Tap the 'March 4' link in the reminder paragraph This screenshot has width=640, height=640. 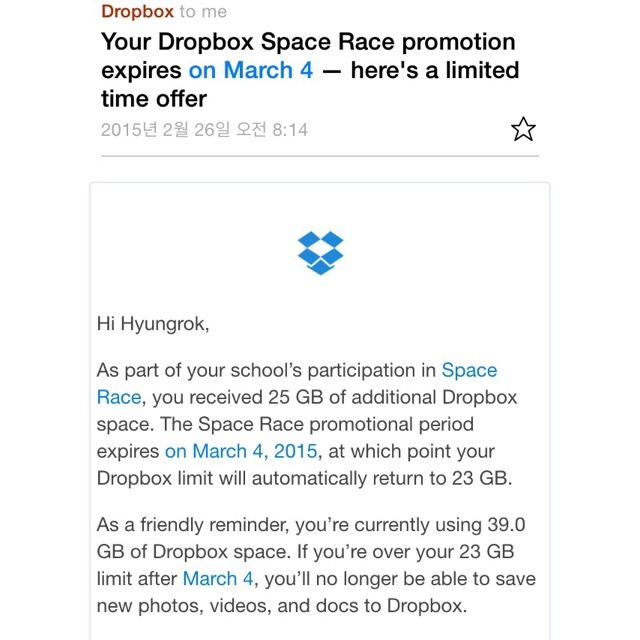click(x=210, y=579)
